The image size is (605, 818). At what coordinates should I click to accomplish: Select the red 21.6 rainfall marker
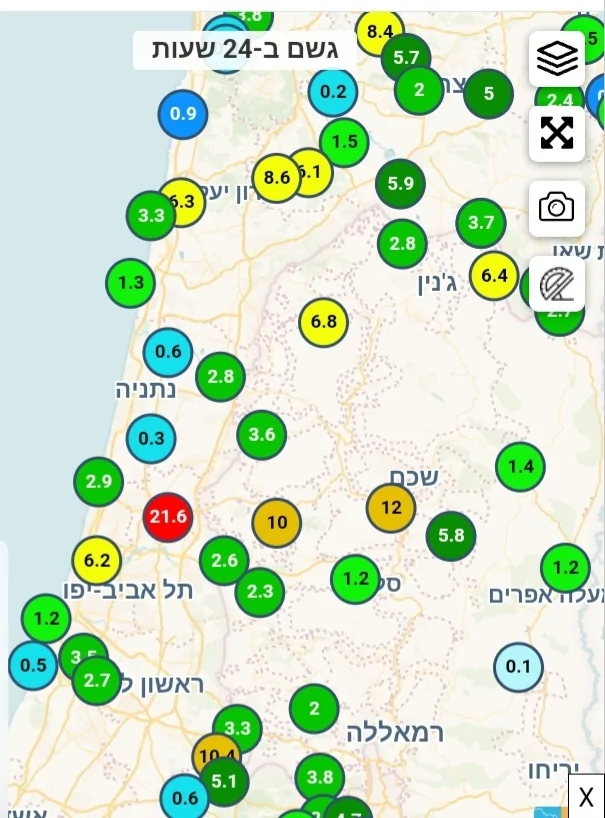point(168,516)
